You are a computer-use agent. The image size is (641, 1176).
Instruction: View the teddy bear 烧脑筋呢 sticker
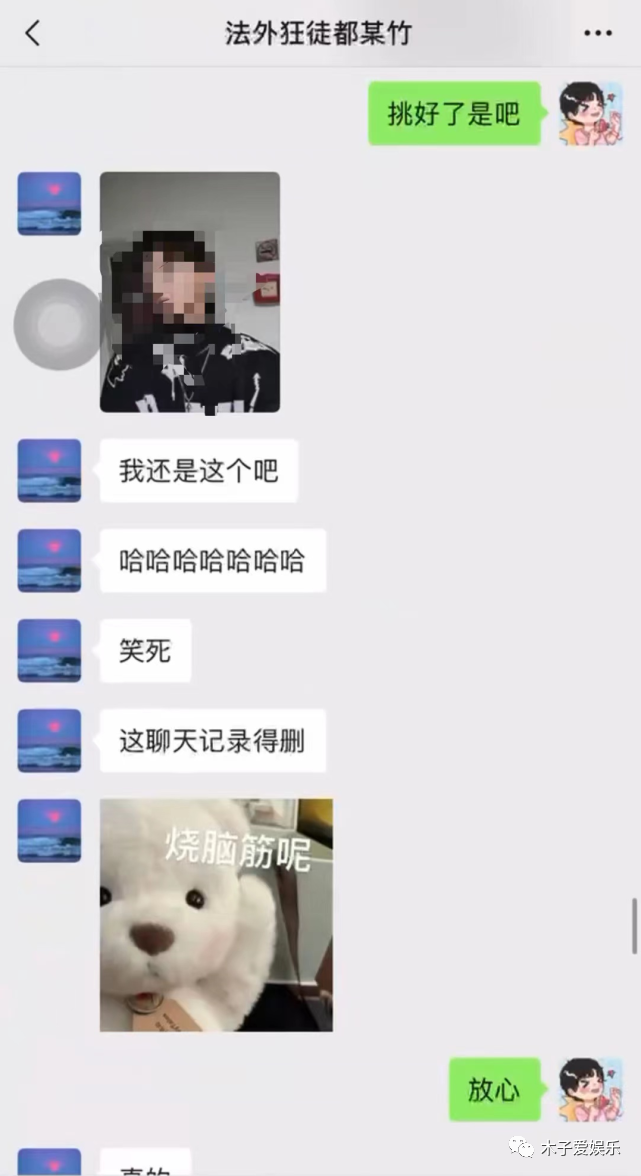[216, 914]
